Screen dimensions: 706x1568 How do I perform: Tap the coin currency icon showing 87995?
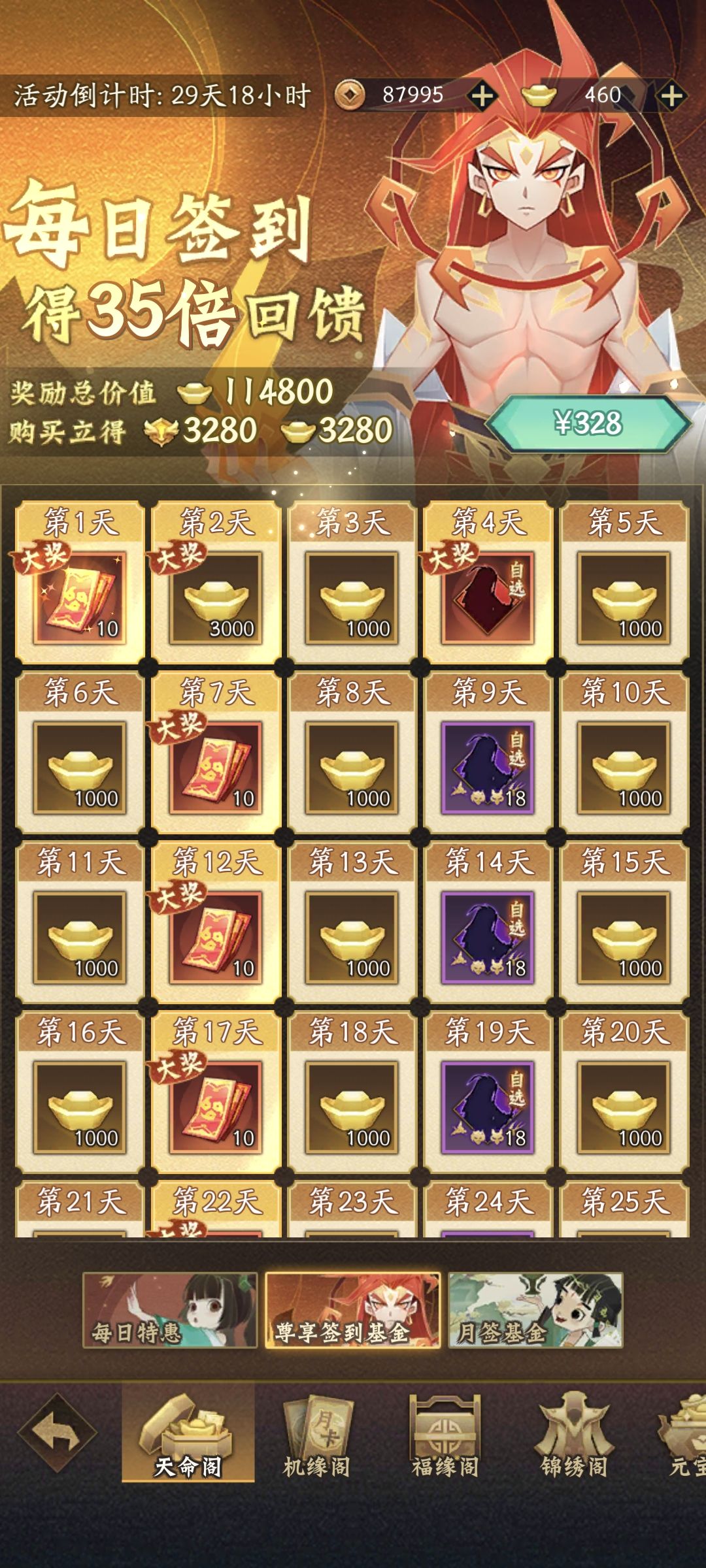[350, 95]
